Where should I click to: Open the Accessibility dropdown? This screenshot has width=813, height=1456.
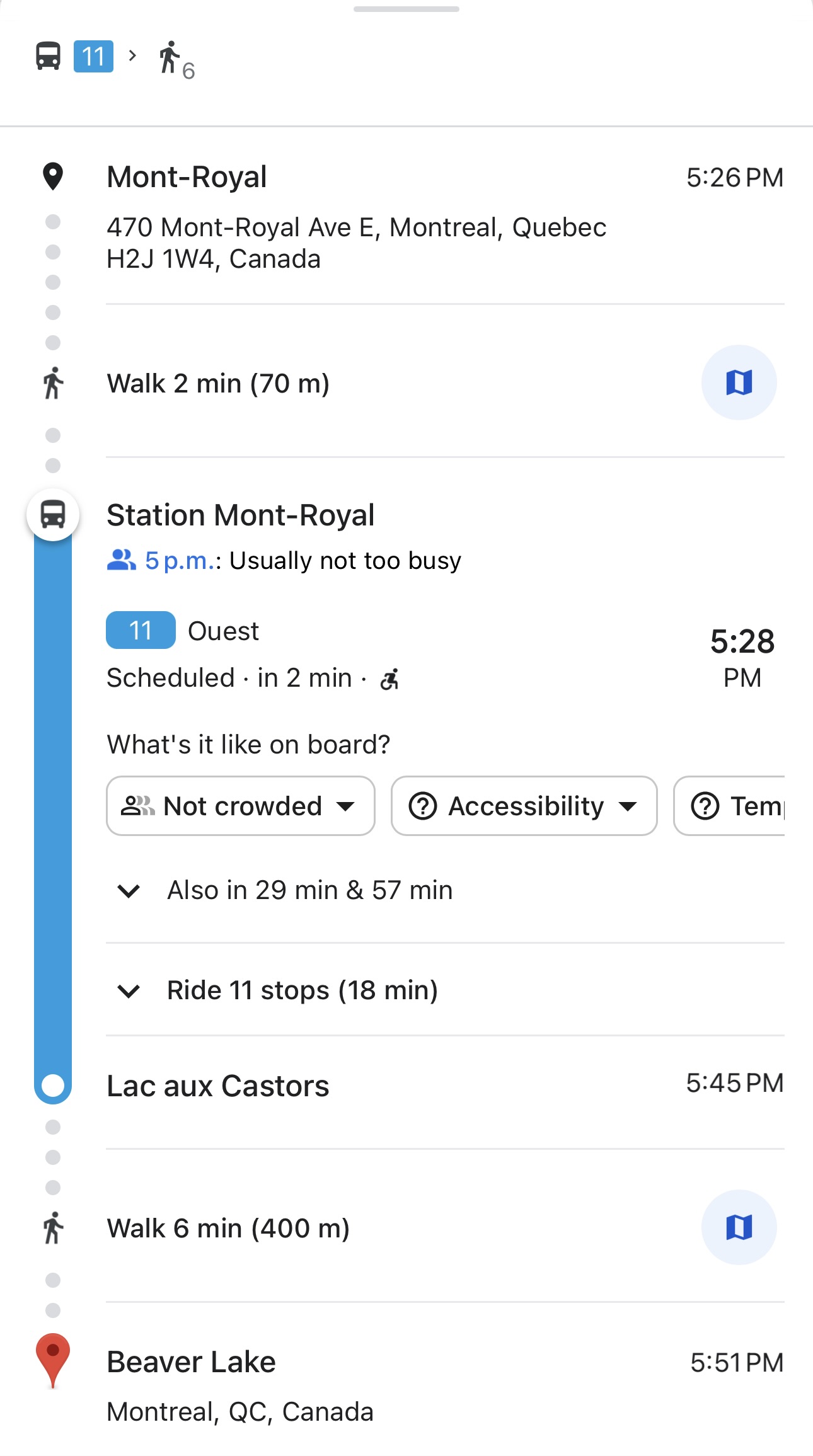524,806
